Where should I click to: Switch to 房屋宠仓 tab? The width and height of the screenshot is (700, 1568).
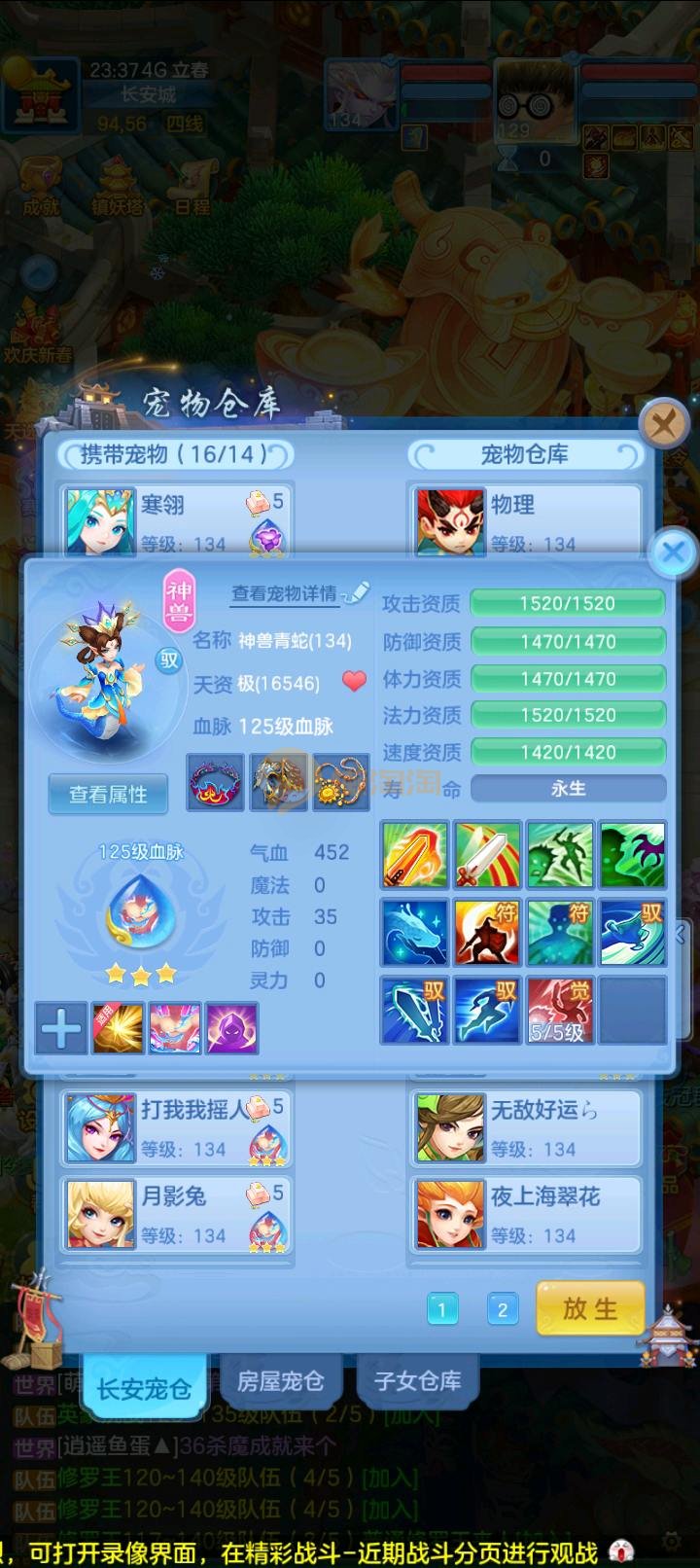pos(281,1381)
